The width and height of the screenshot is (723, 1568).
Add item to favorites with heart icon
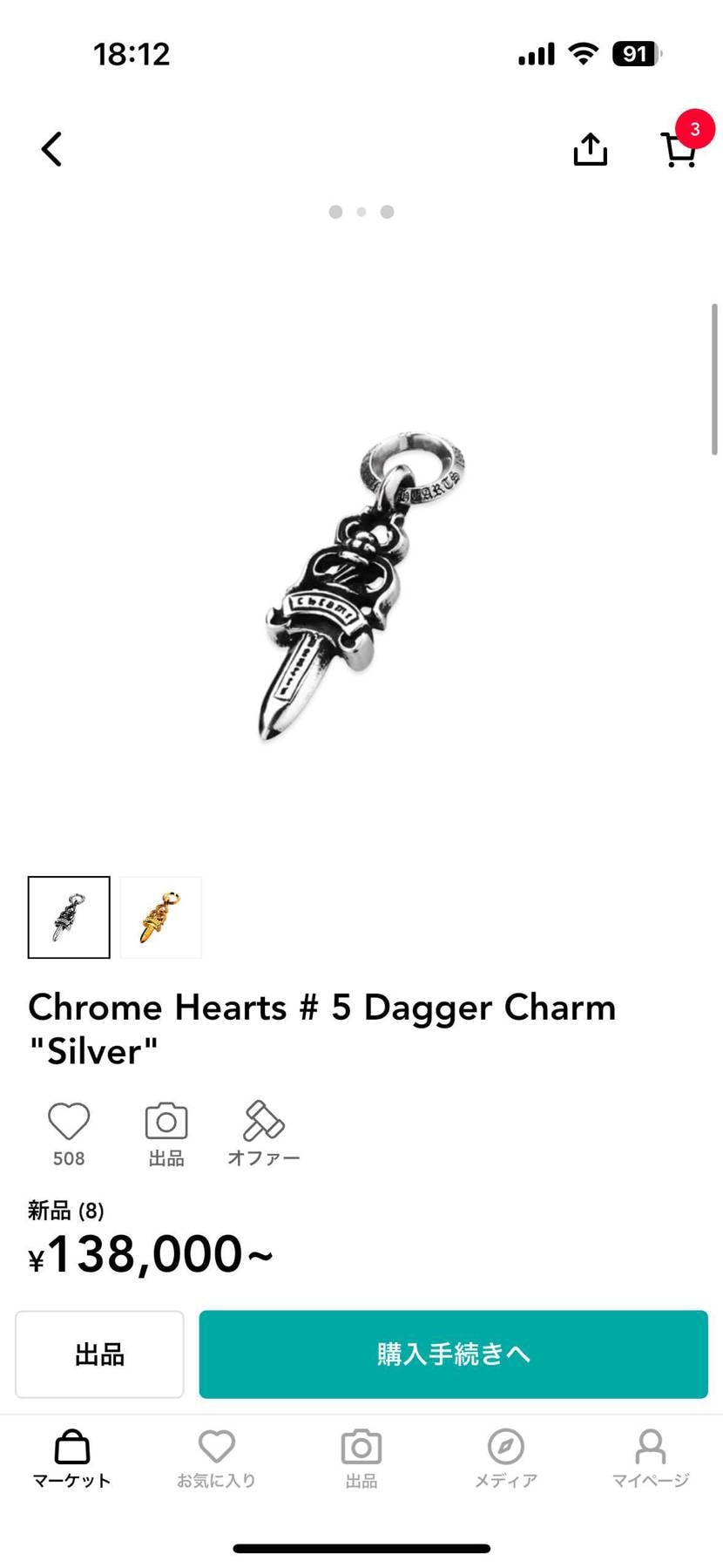(69, 1123)
